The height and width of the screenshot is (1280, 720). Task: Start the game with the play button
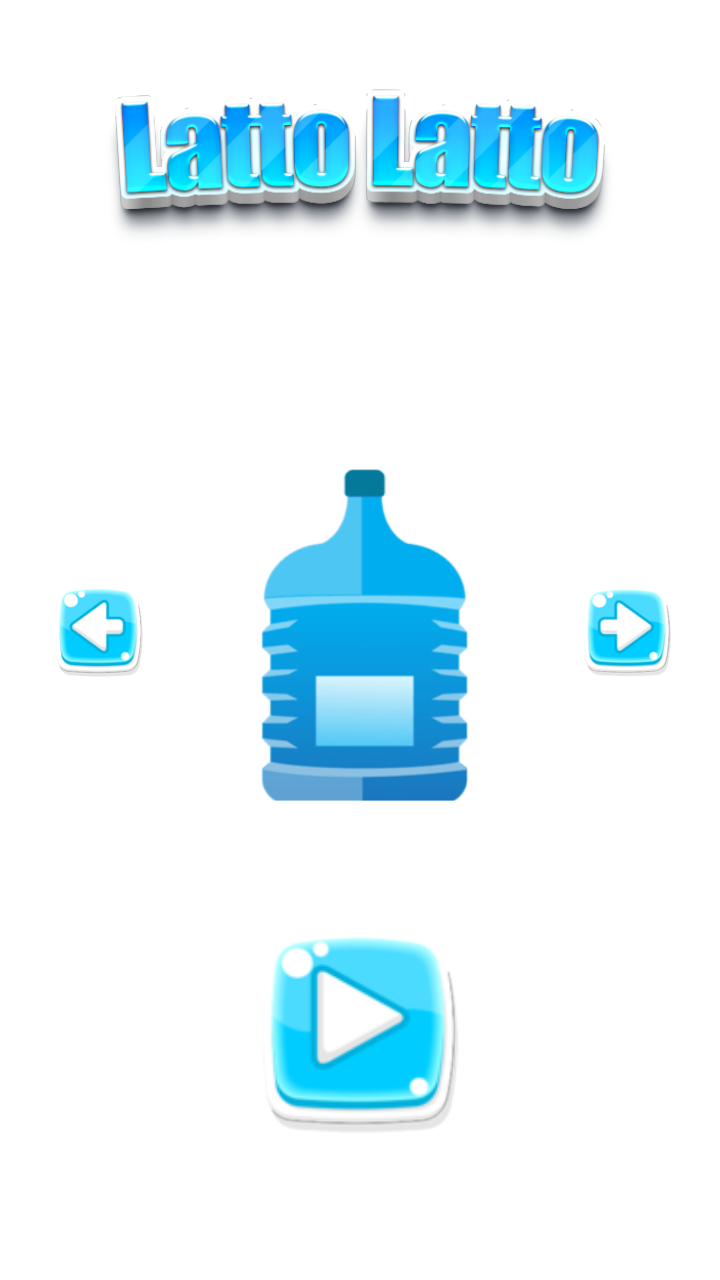pyautogui.click(x=359, y=1030)
